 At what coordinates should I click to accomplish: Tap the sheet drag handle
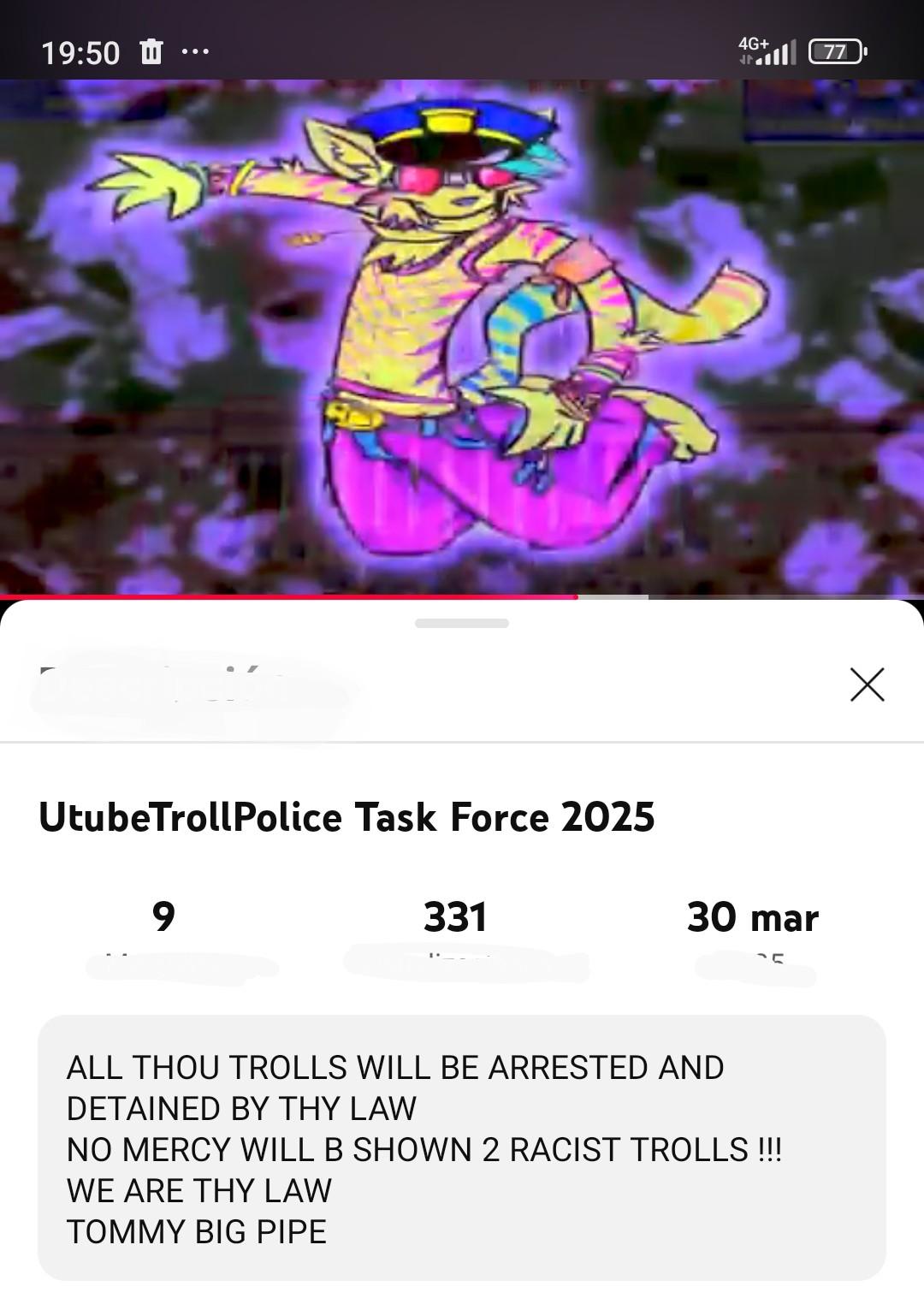tap(462, 624)
